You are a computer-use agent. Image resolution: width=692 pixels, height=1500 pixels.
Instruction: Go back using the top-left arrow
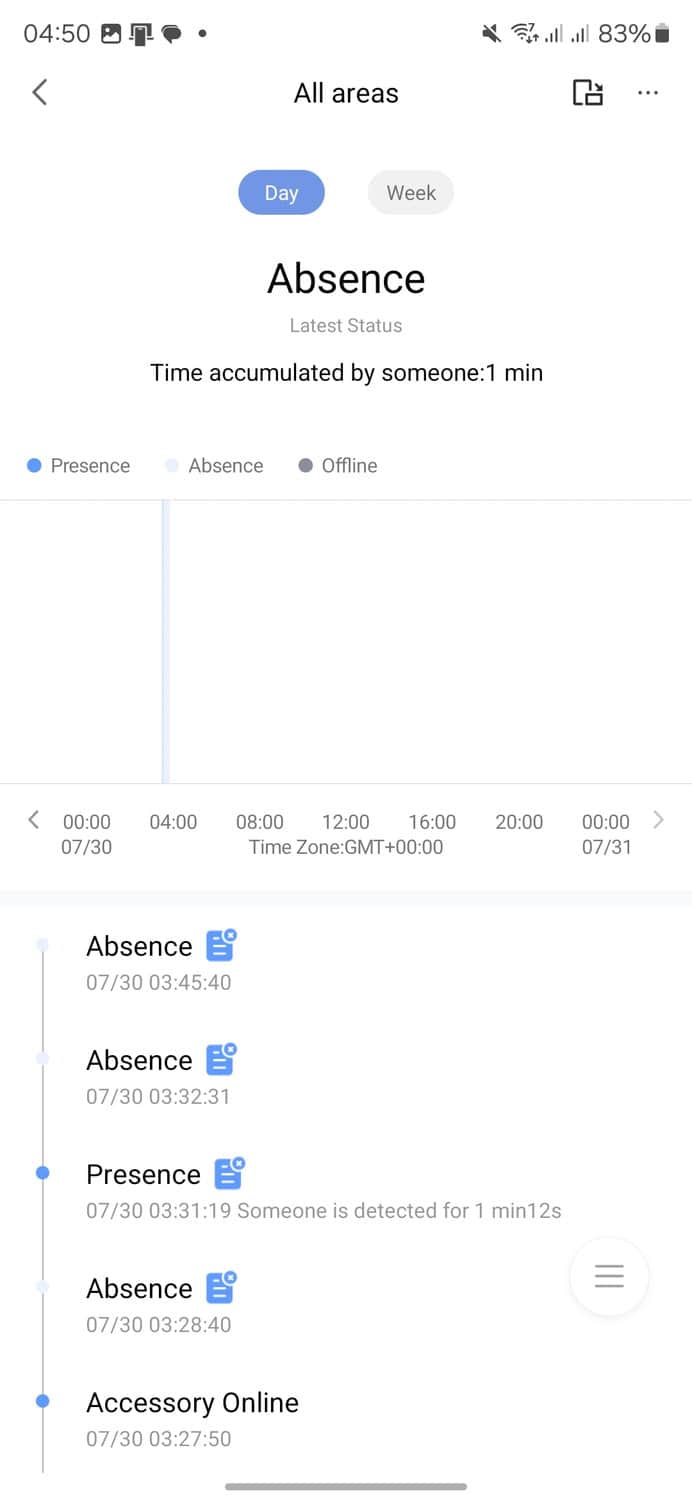point(40,93)
